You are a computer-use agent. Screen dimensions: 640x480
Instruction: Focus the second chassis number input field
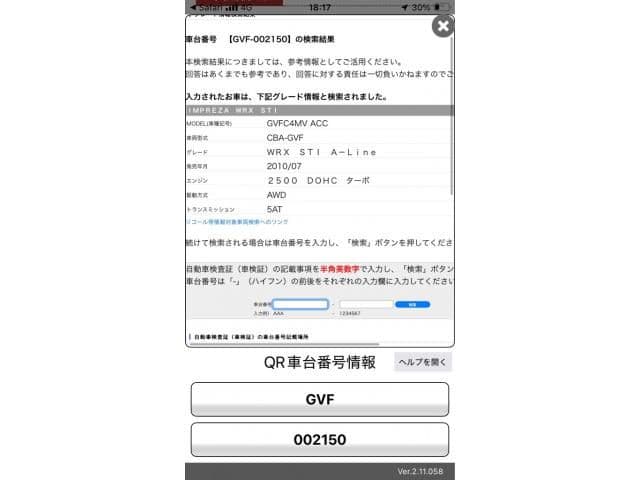365,304
